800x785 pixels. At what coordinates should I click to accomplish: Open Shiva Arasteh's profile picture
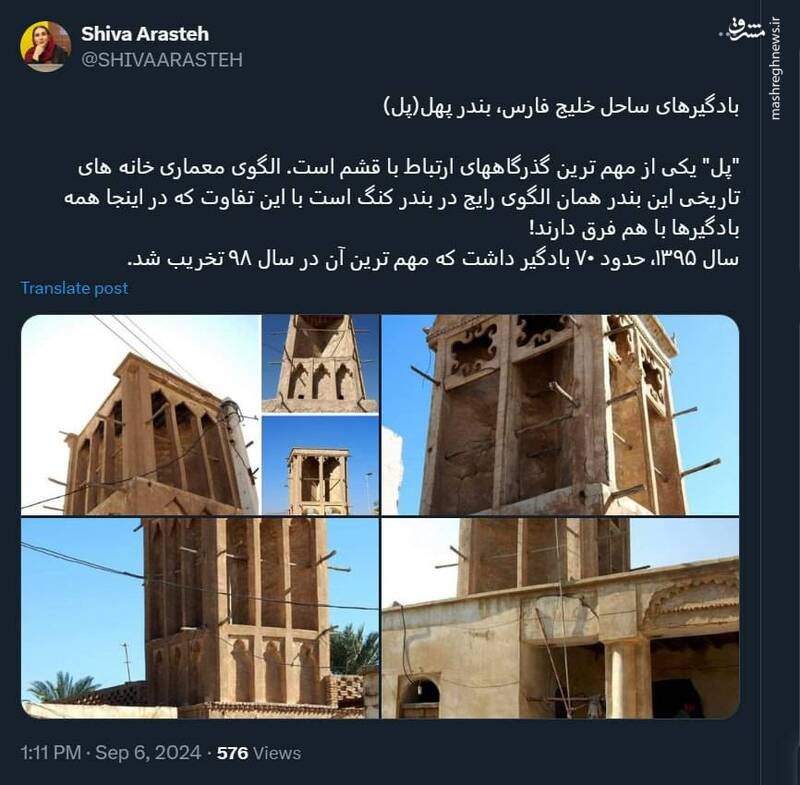[x=45, y=46]
